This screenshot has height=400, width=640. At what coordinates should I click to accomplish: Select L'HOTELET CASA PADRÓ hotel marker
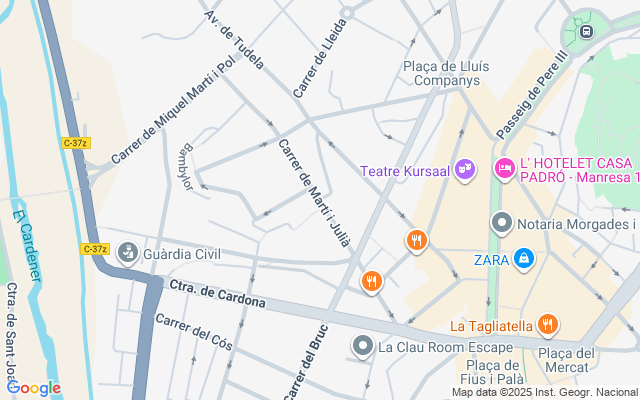(x=505, y=169)
